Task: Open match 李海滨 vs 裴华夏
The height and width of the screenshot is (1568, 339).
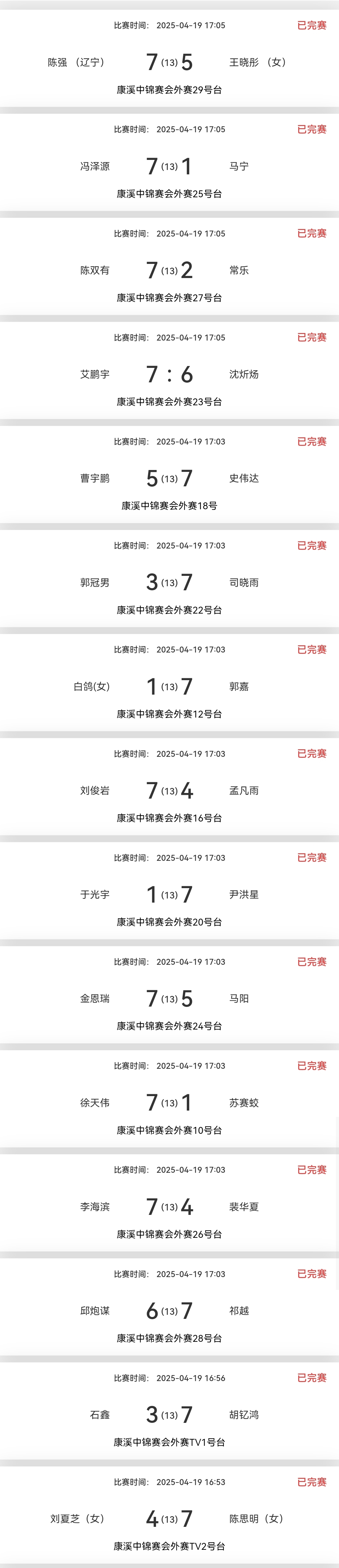Action: [x=169, y=1207]
